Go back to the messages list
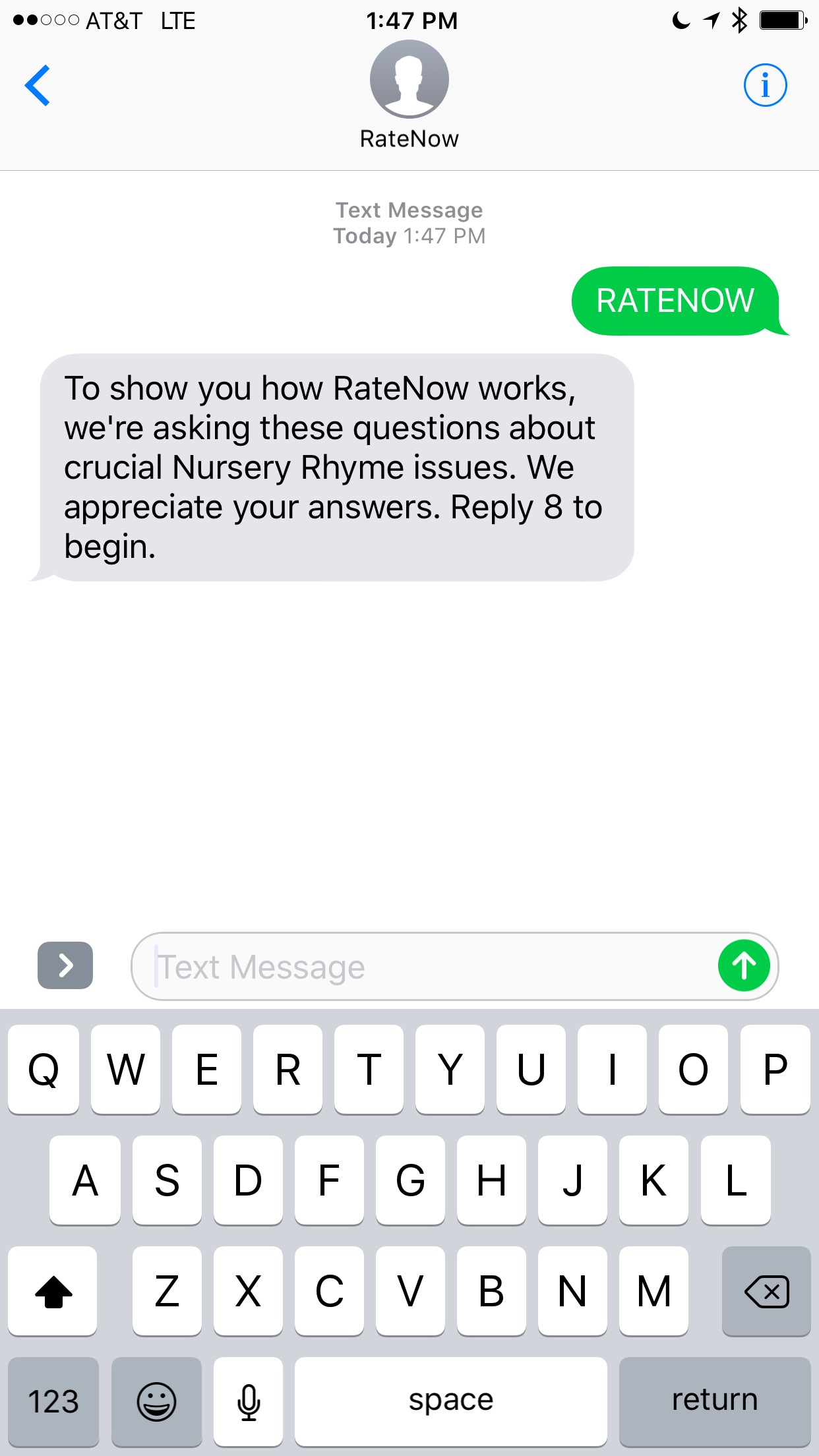This screenshot has width=819, height=1456. click(x=38, y=85)
